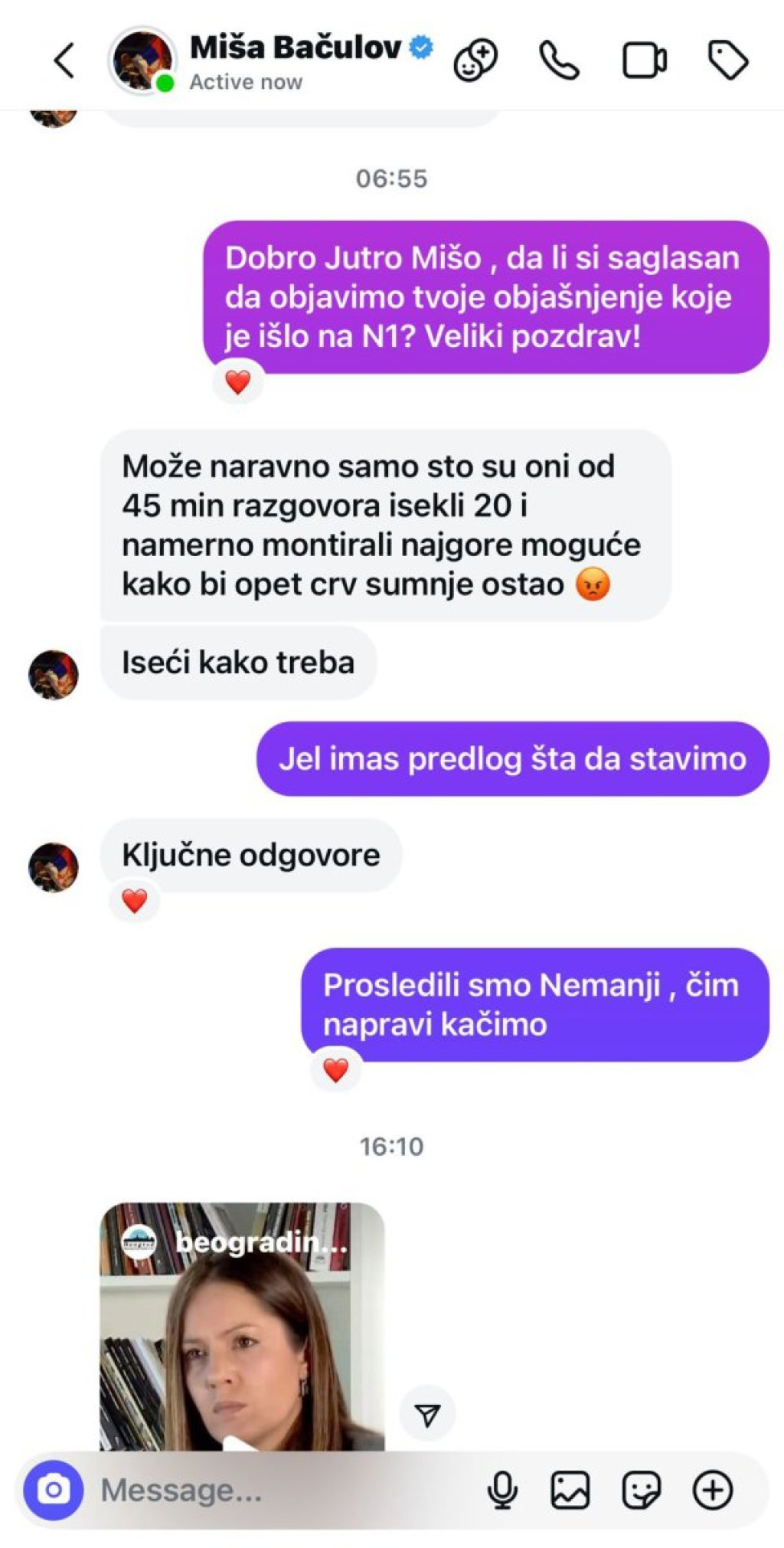The image size is (784, 1548).
Task: Open the camera from message bar
Action: (x=54, y=1490)
